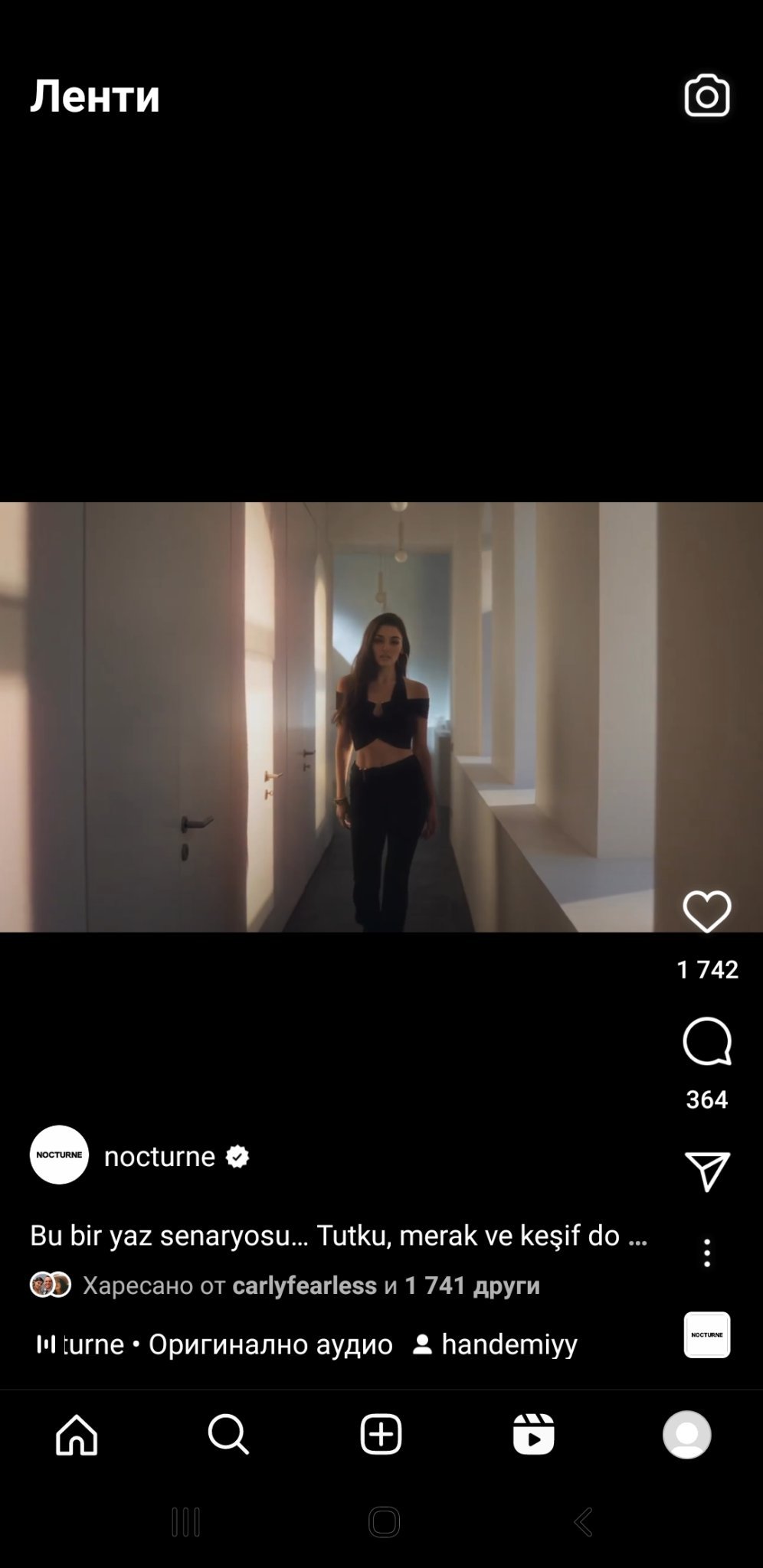The width and height of the screenshot is (763, 1568).
Task: Open the camera to create a reel
Action: pos(706,96)
